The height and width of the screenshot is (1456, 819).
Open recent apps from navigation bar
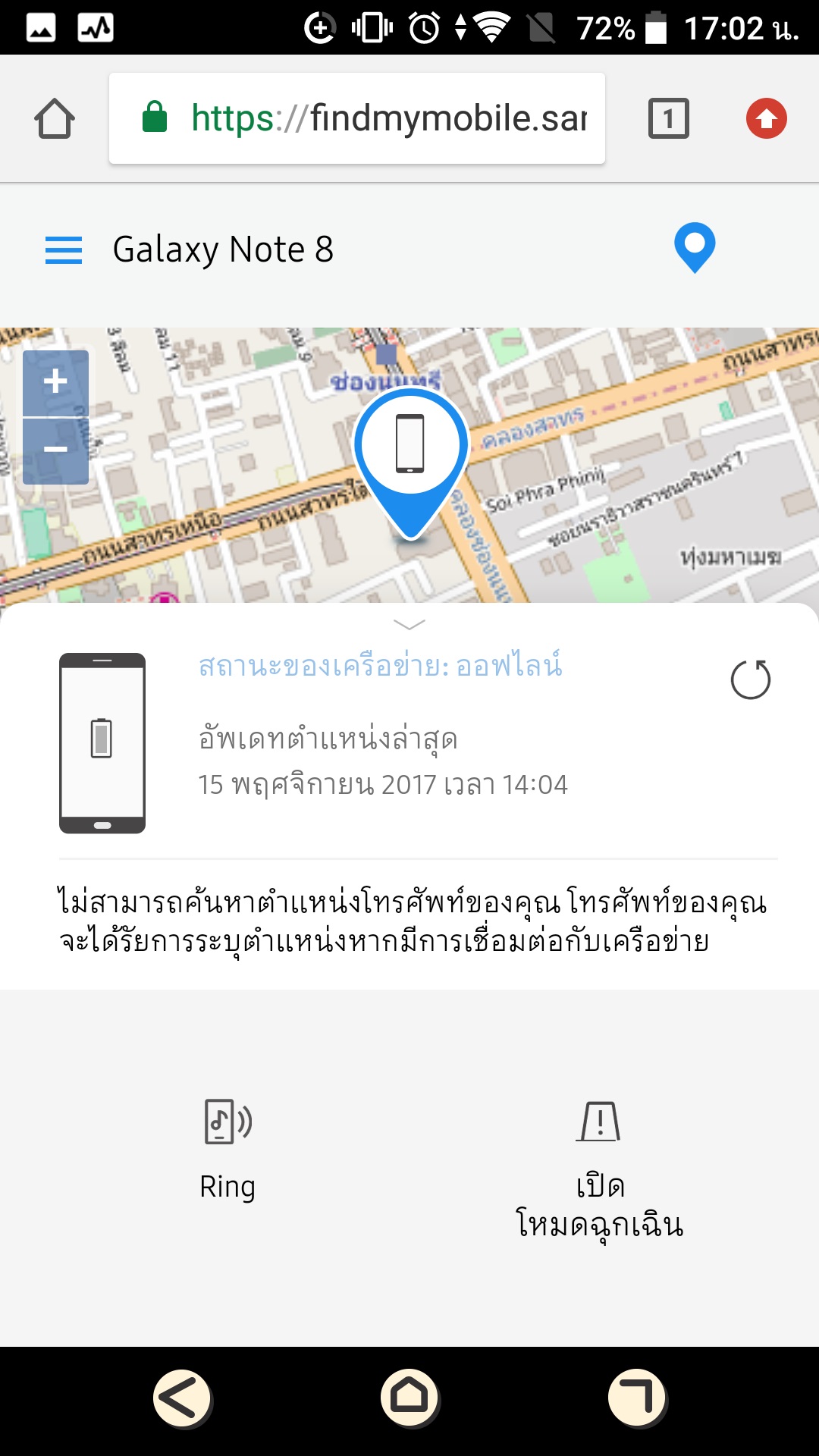pyautogui.click(x=637, y=1398)
